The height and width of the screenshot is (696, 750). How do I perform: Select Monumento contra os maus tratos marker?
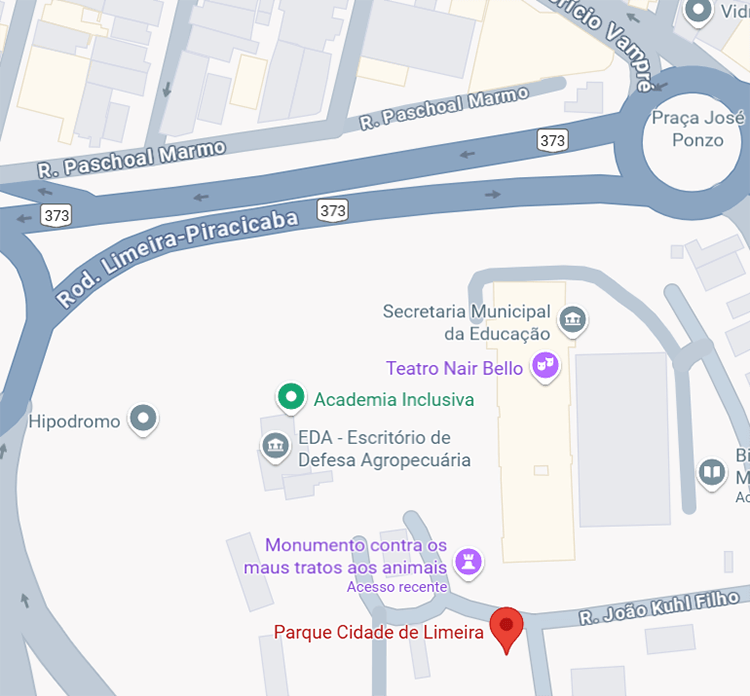click(468, 559)
